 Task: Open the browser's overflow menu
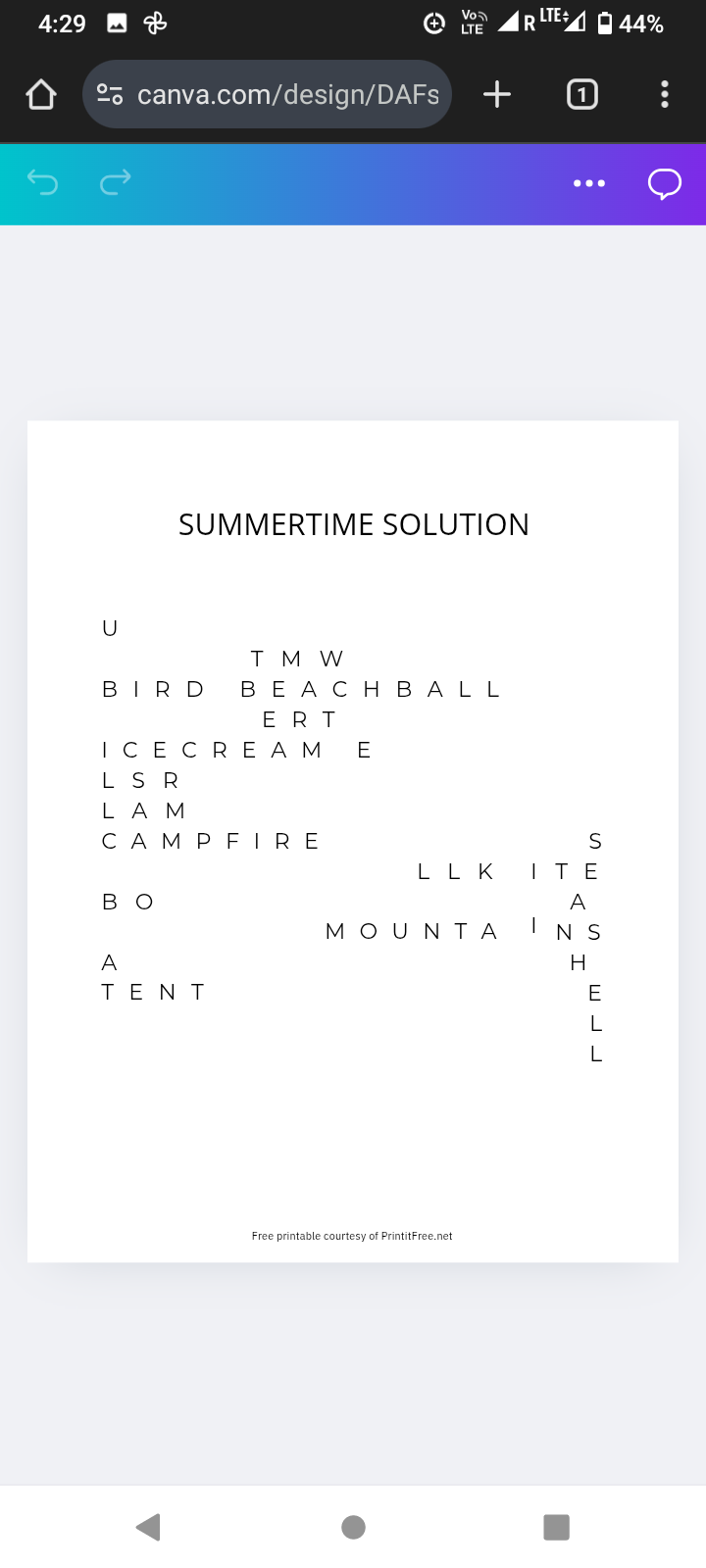tap(665, 94)
